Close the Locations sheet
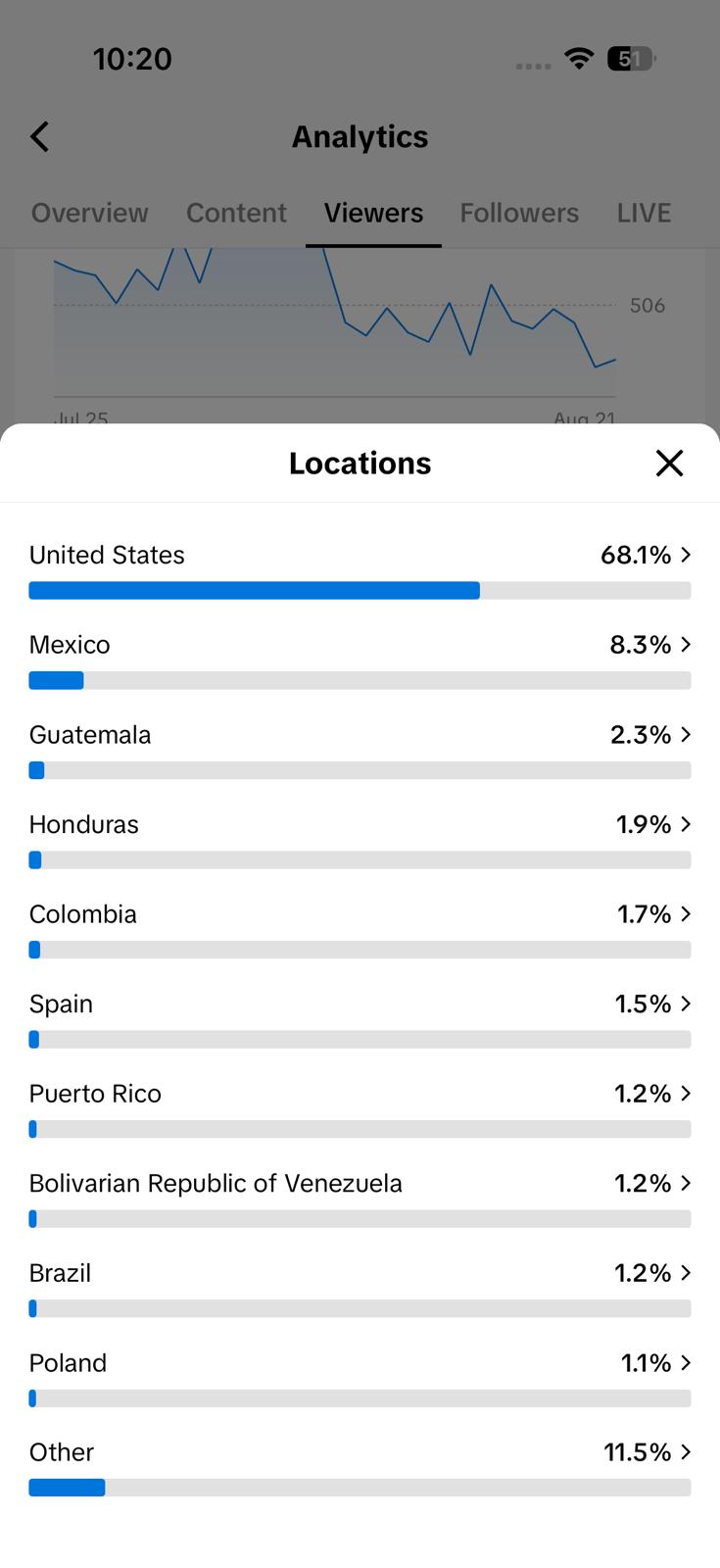This screenshot has width=720, height=1568. click(669, 464)
